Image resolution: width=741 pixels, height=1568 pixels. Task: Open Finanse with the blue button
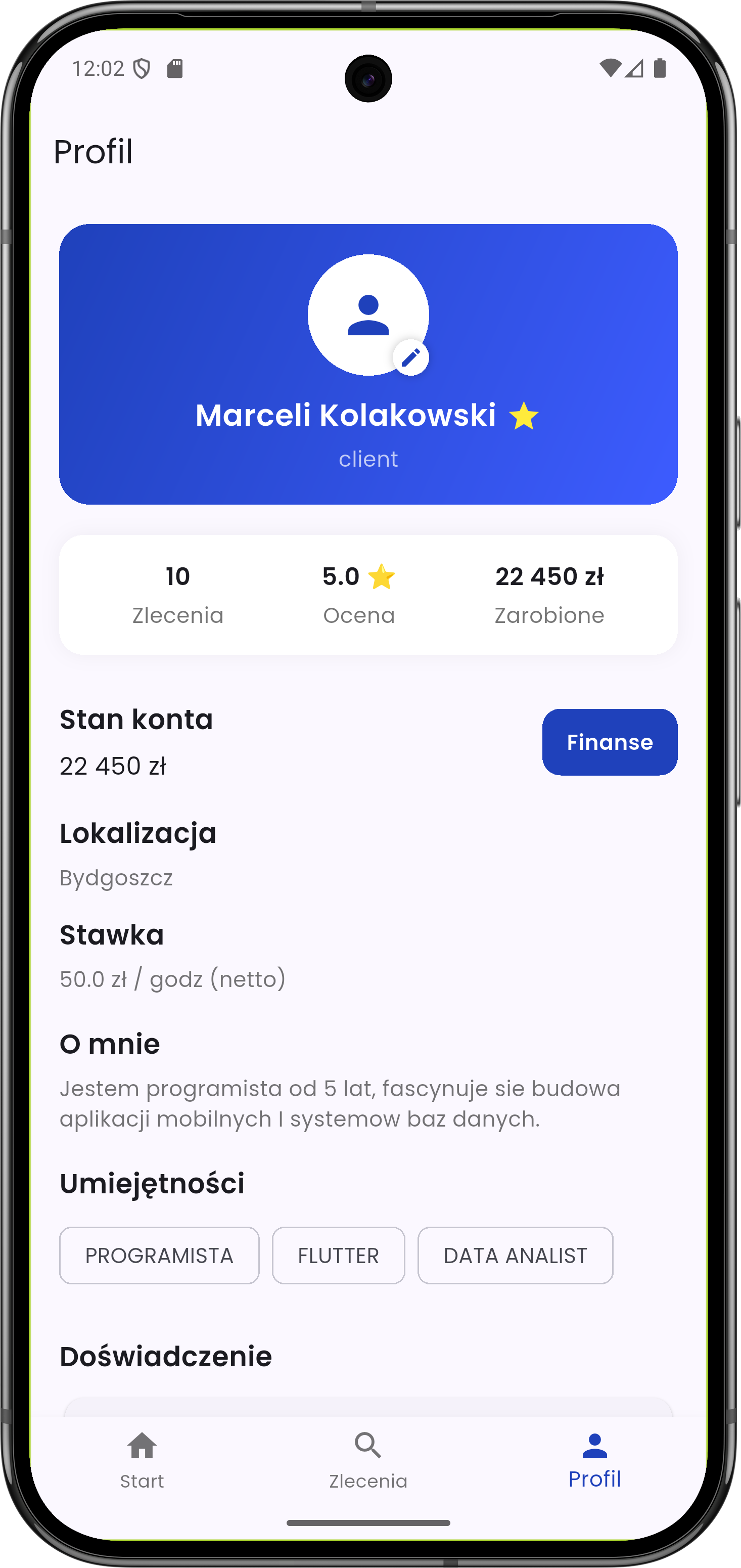609,741
